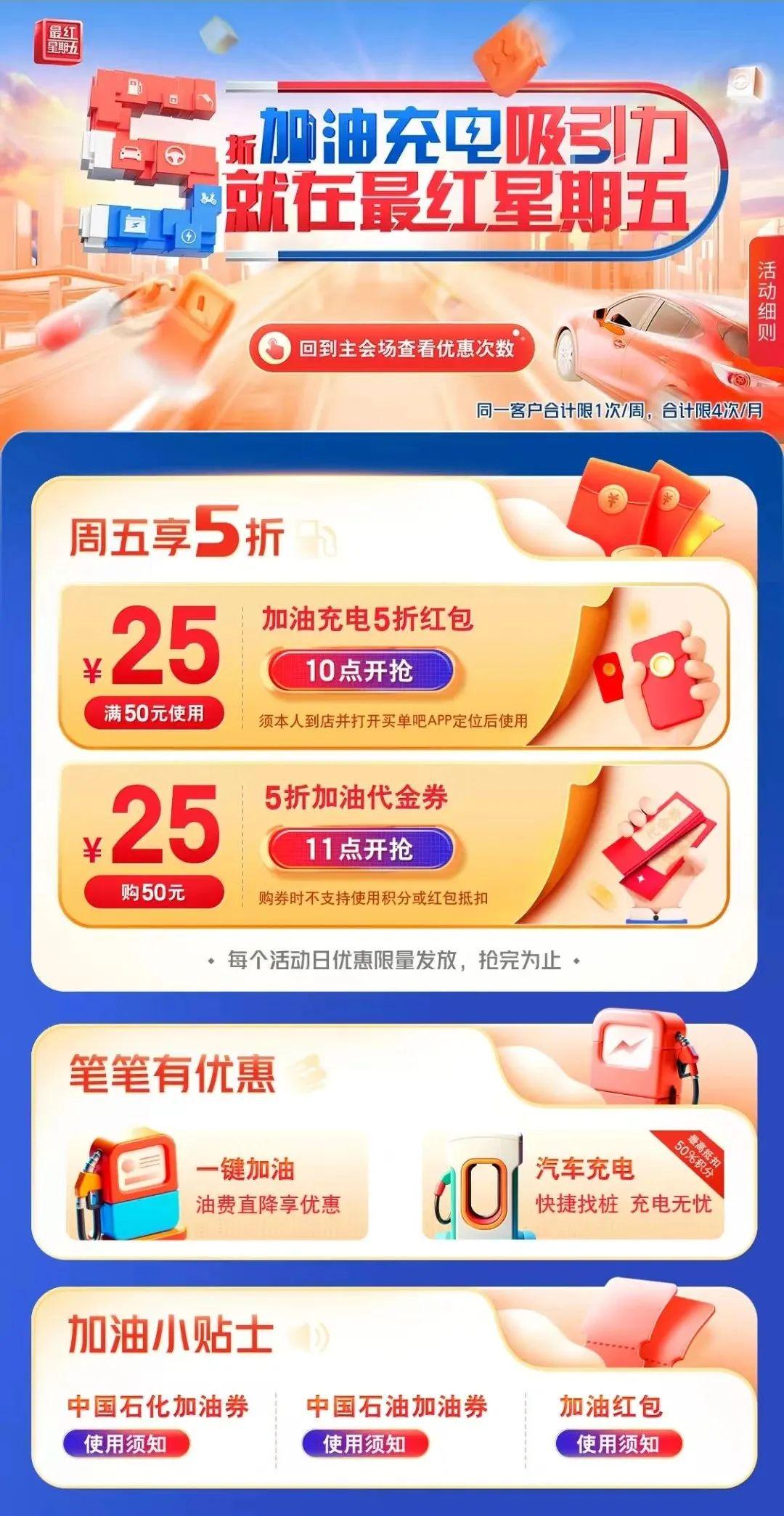Grab the 加油充电5折红包 at 10点开抢
Image resolution: width=784 pixels, height=1516 pixels.
(361, 671)
